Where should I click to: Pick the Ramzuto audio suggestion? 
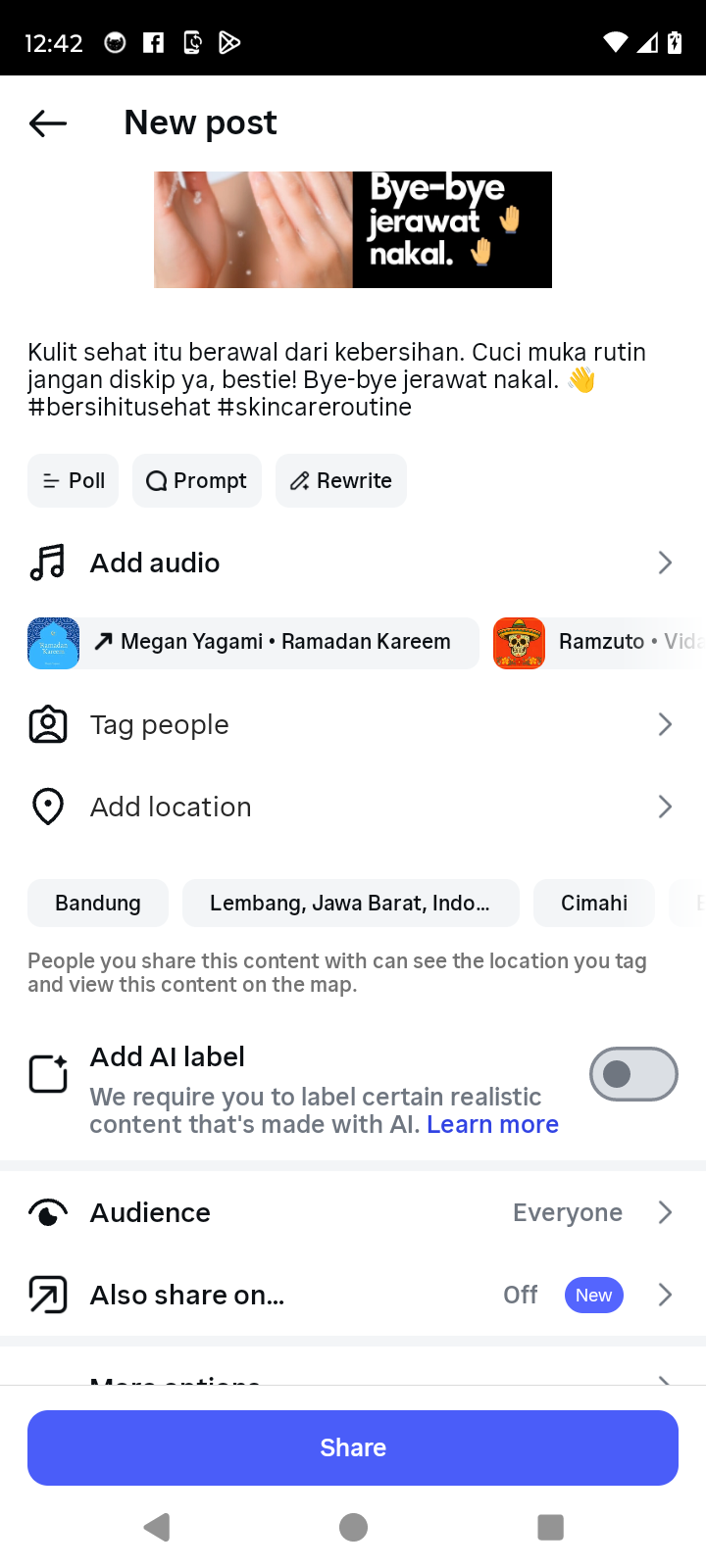[x=598, y=642]
